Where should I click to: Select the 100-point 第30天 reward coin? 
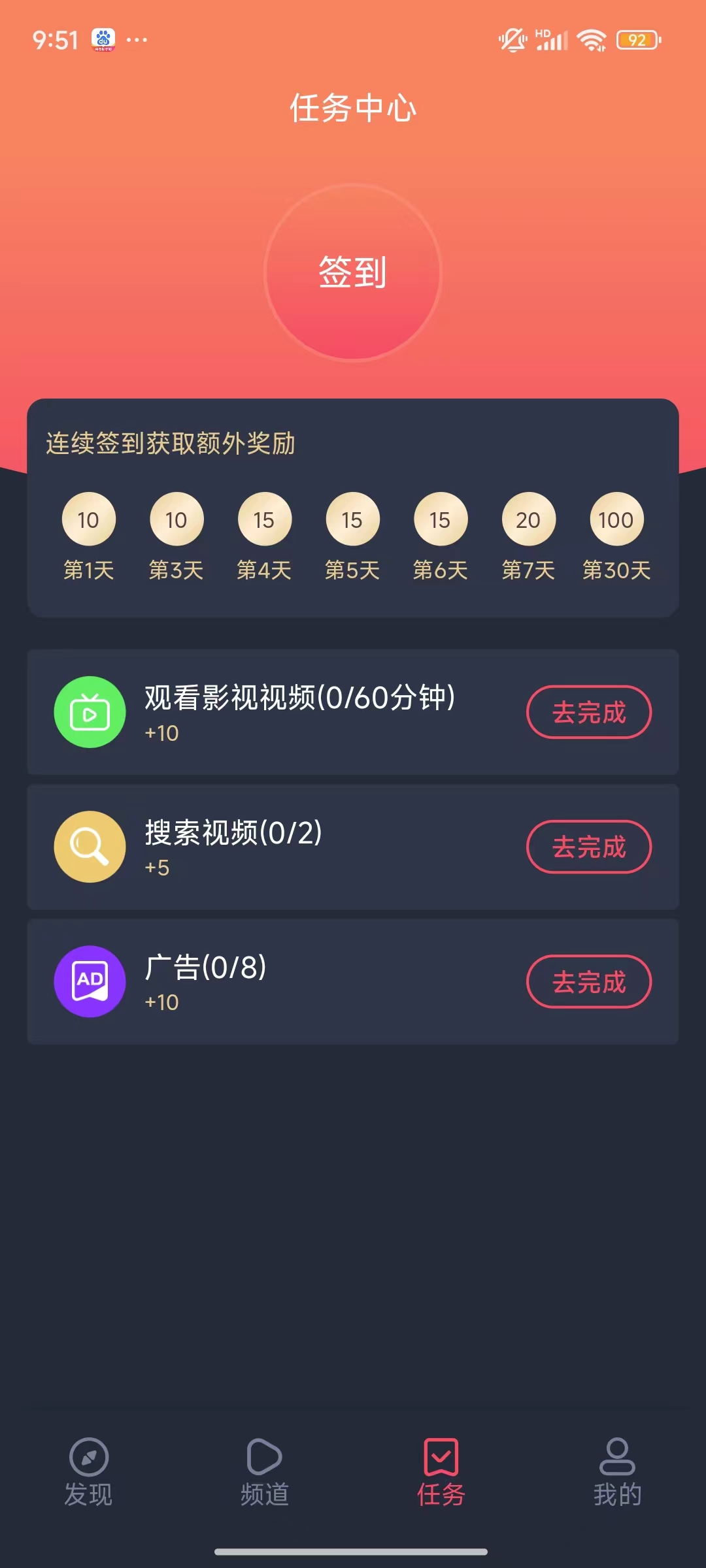615,519
